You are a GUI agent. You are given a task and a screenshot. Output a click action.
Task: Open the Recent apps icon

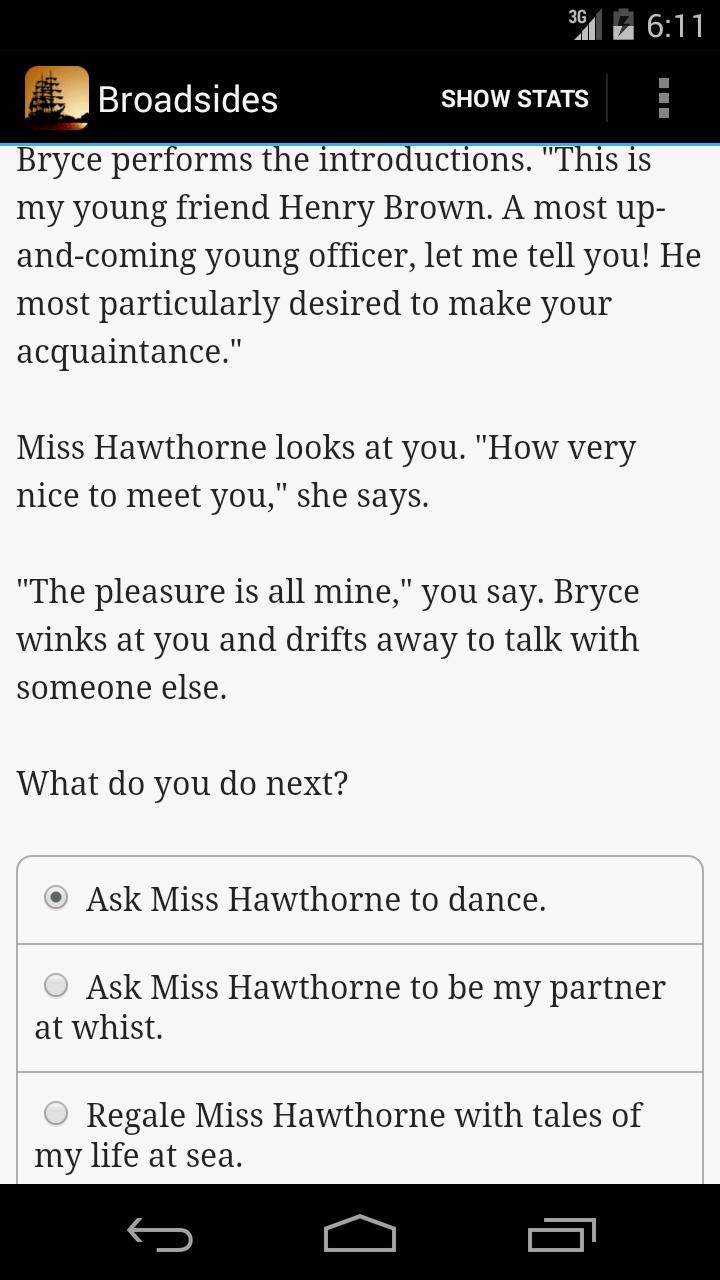coord(560,1234)
